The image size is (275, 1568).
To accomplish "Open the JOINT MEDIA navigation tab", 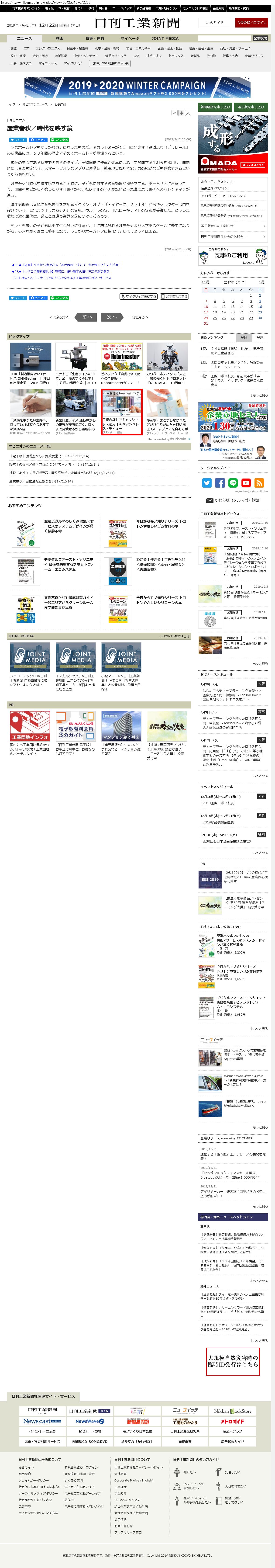I will (165, 38).
